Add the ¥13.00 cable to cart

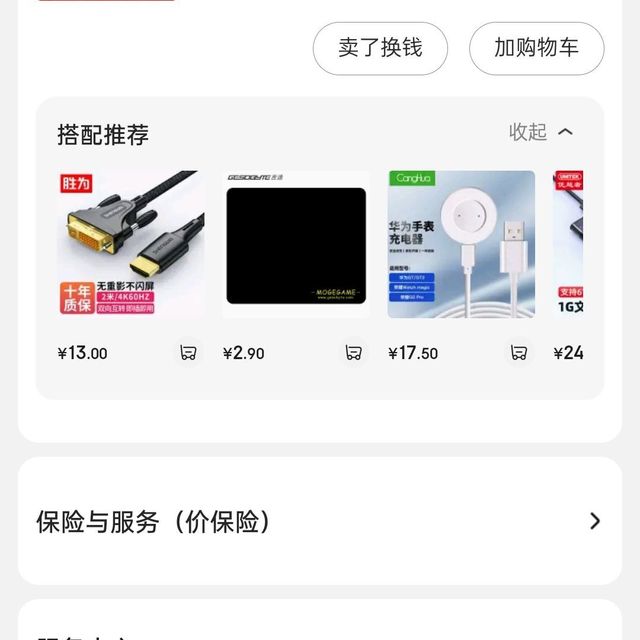[x=188, y=353]
